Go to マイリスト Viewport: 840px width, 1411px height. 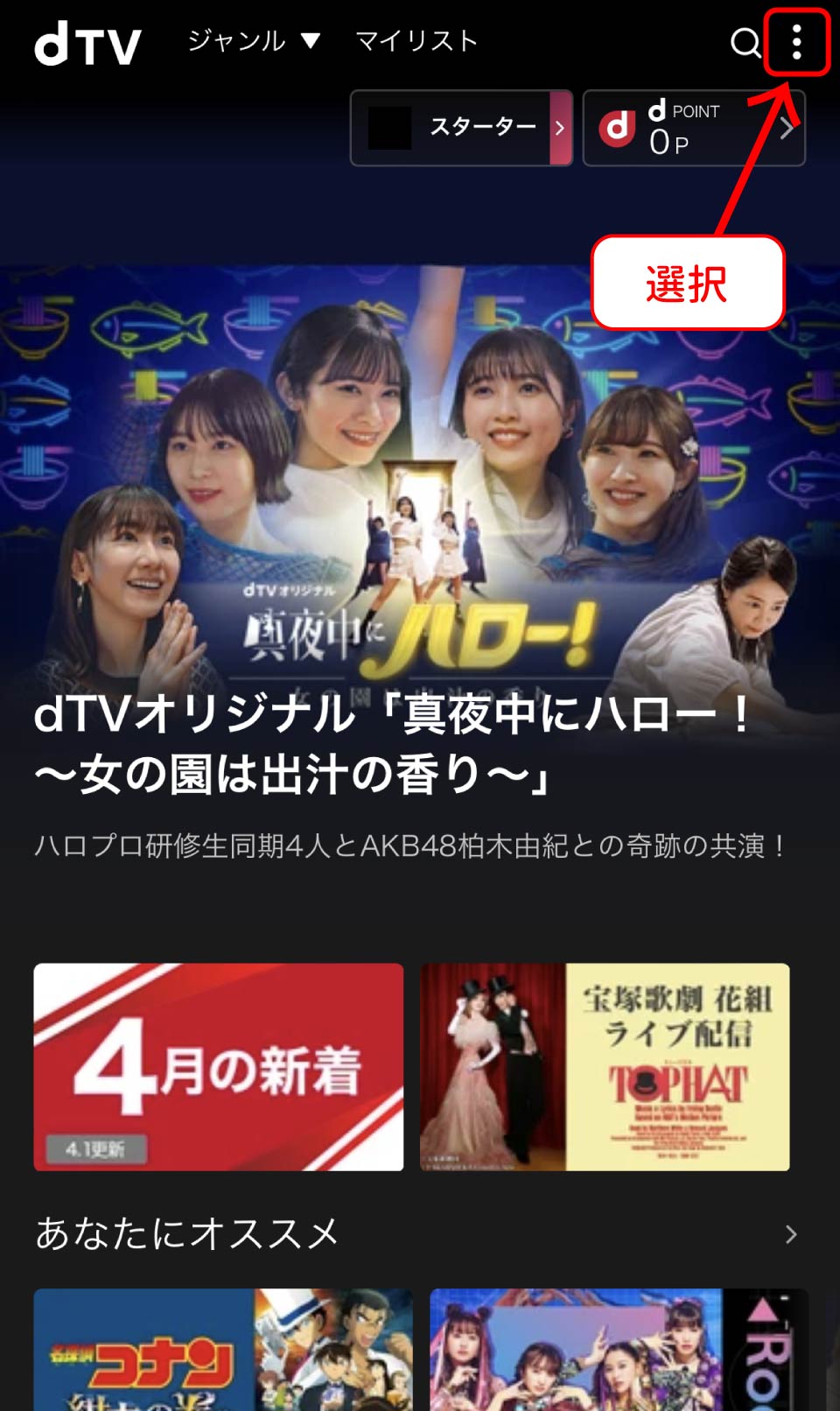[x=416, y=41]
